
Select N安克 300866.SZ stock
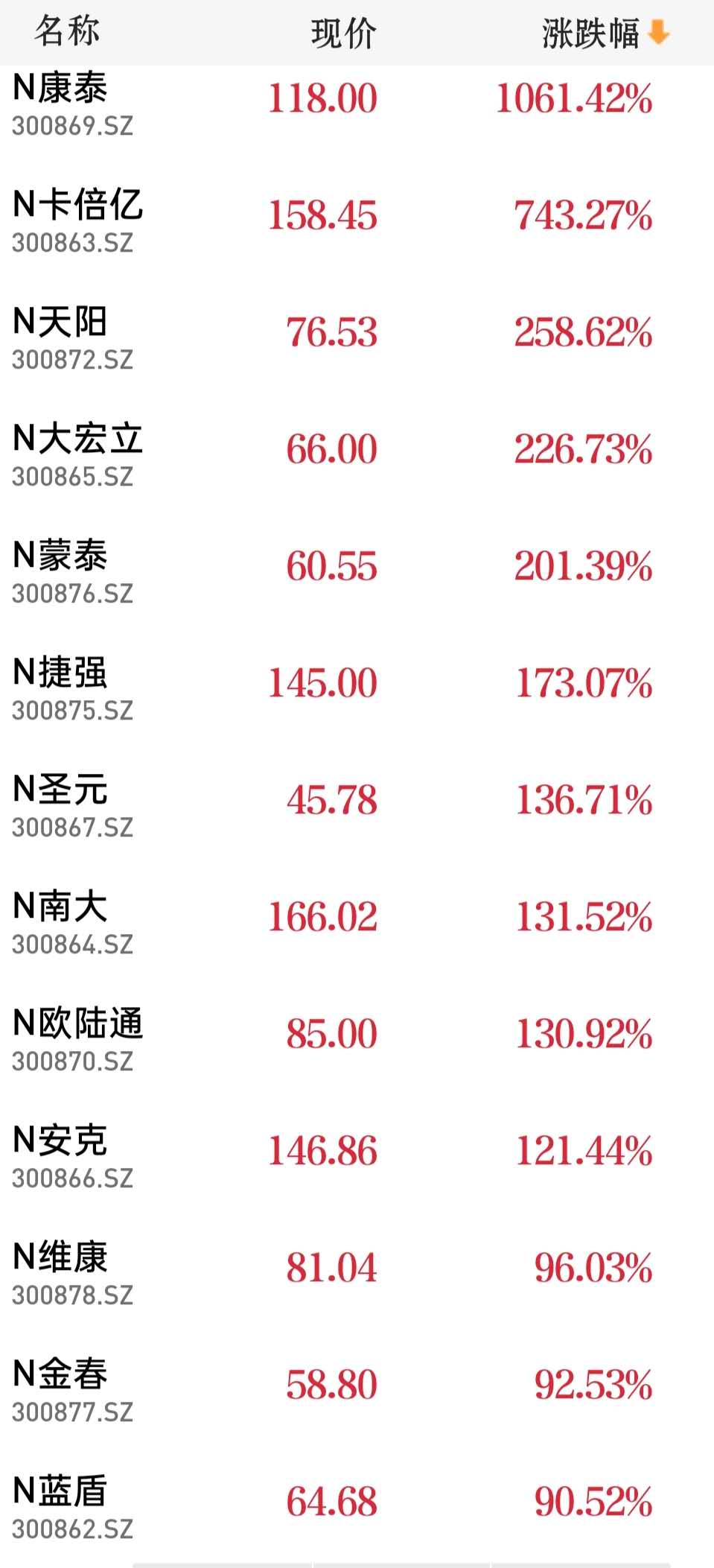click(357, 1157)
